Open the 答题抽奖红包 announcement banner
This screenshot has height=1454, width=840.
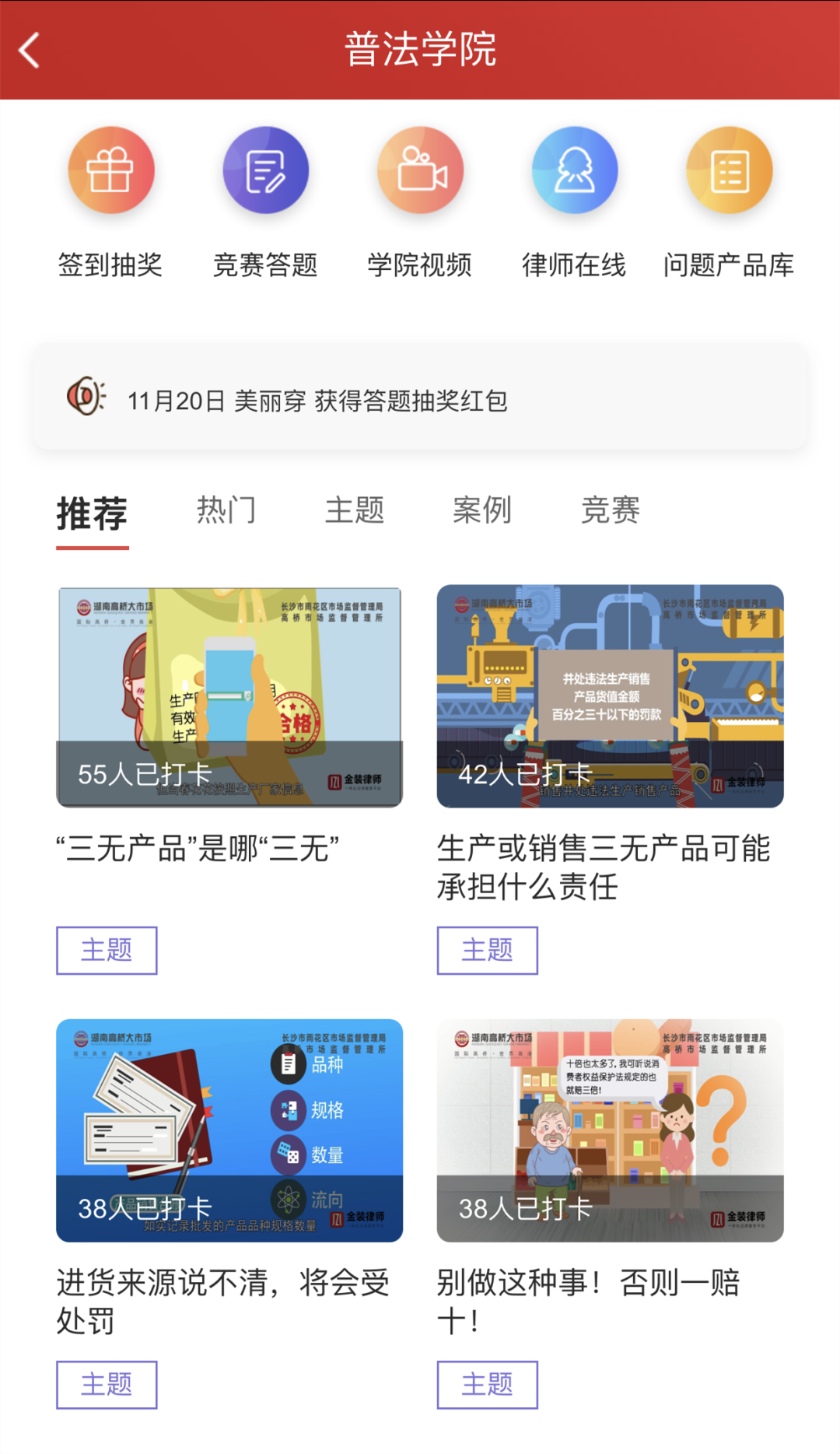coord(420,400)
